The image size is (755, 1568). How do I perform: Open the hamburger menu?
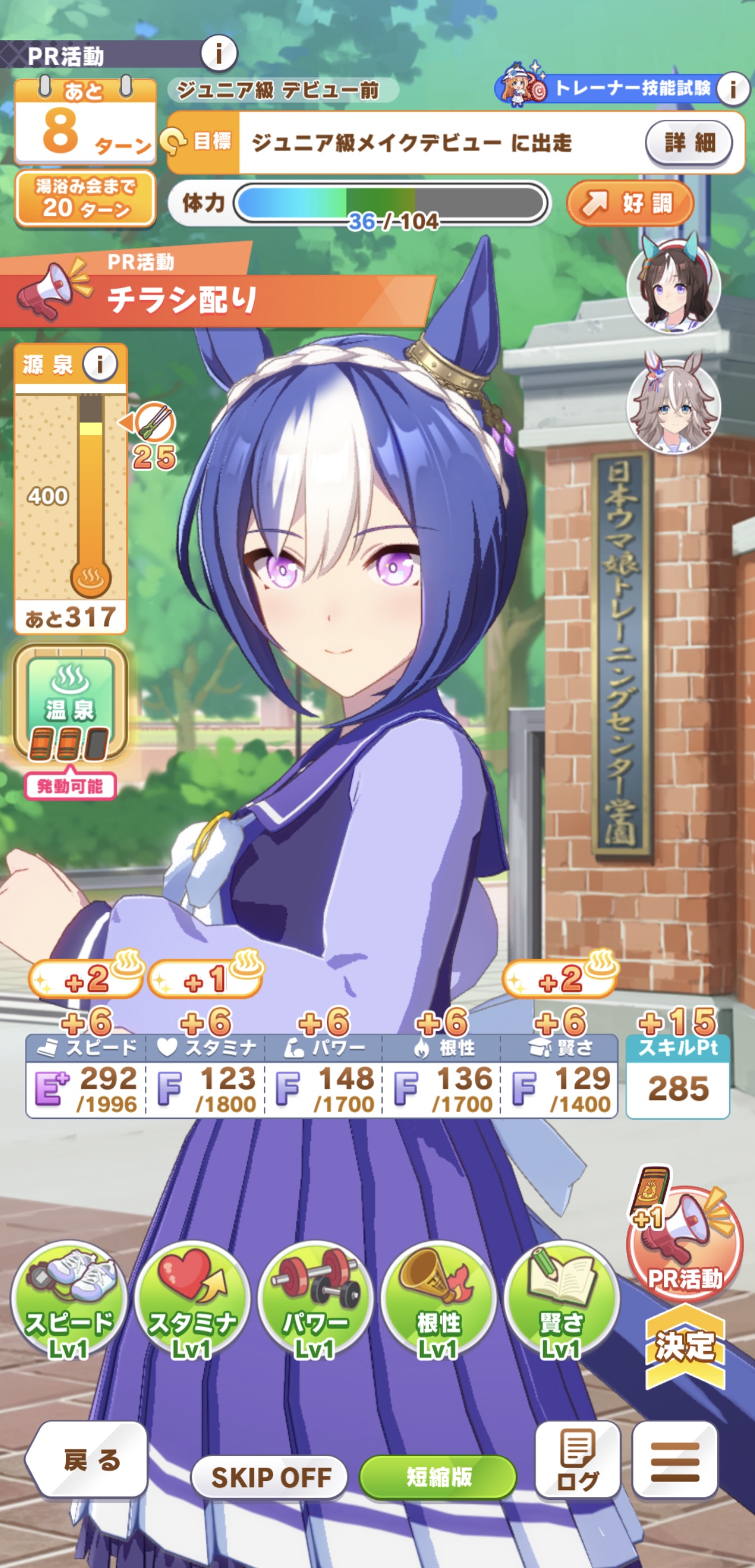pos(675,1460)
